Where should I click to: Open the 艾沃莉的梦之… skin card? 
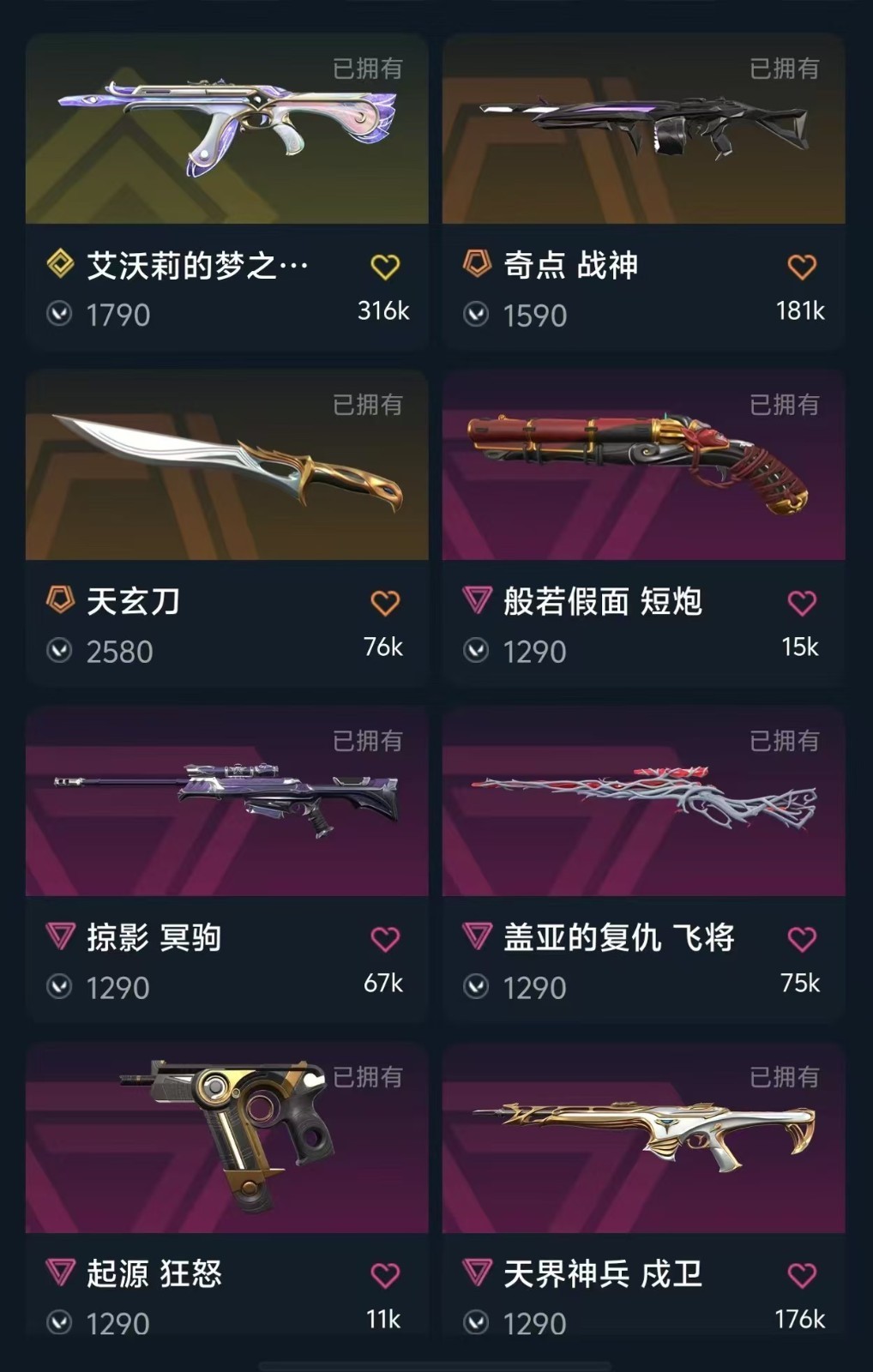click(227, 190)
